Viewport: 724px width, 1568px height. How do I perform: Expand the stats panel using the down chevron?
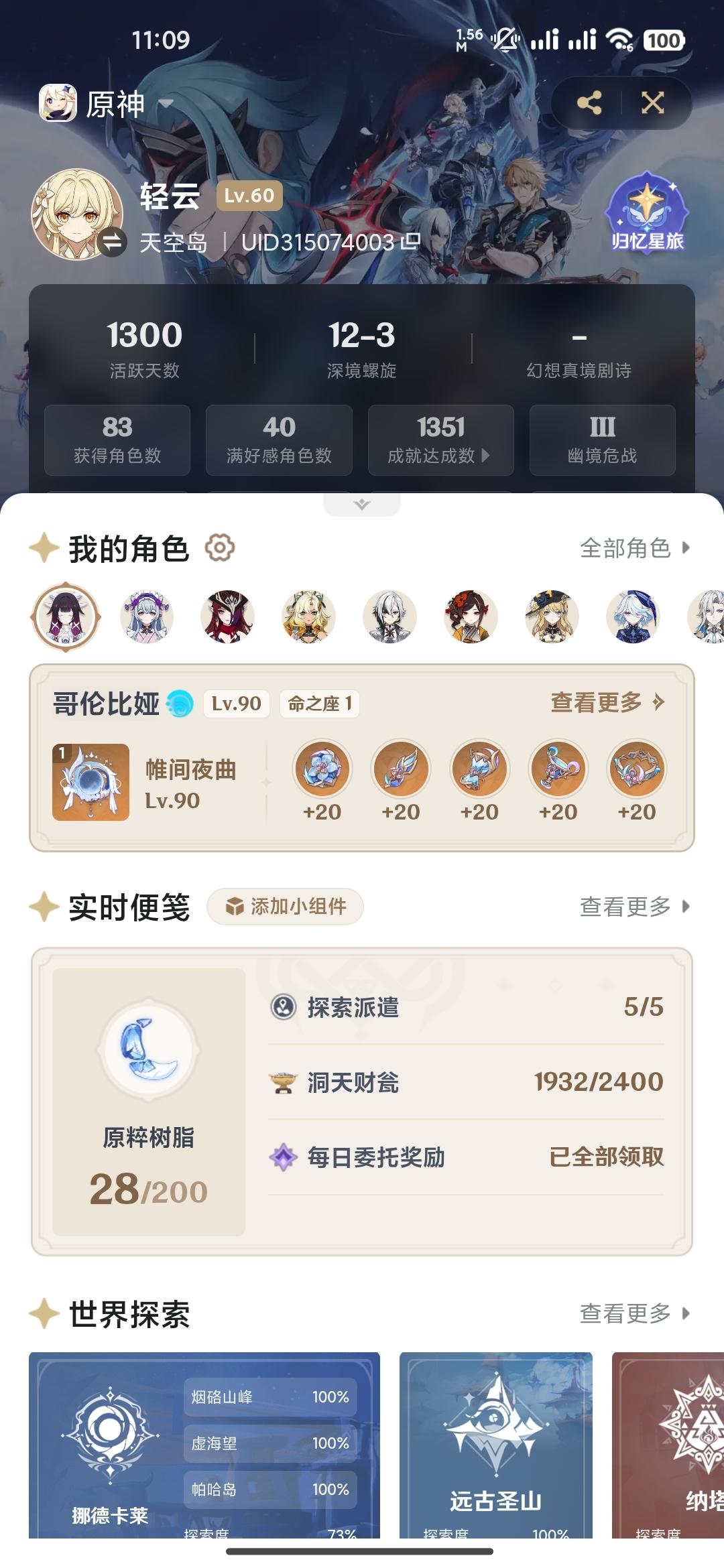pyautogui.click(x=362, y=505)
